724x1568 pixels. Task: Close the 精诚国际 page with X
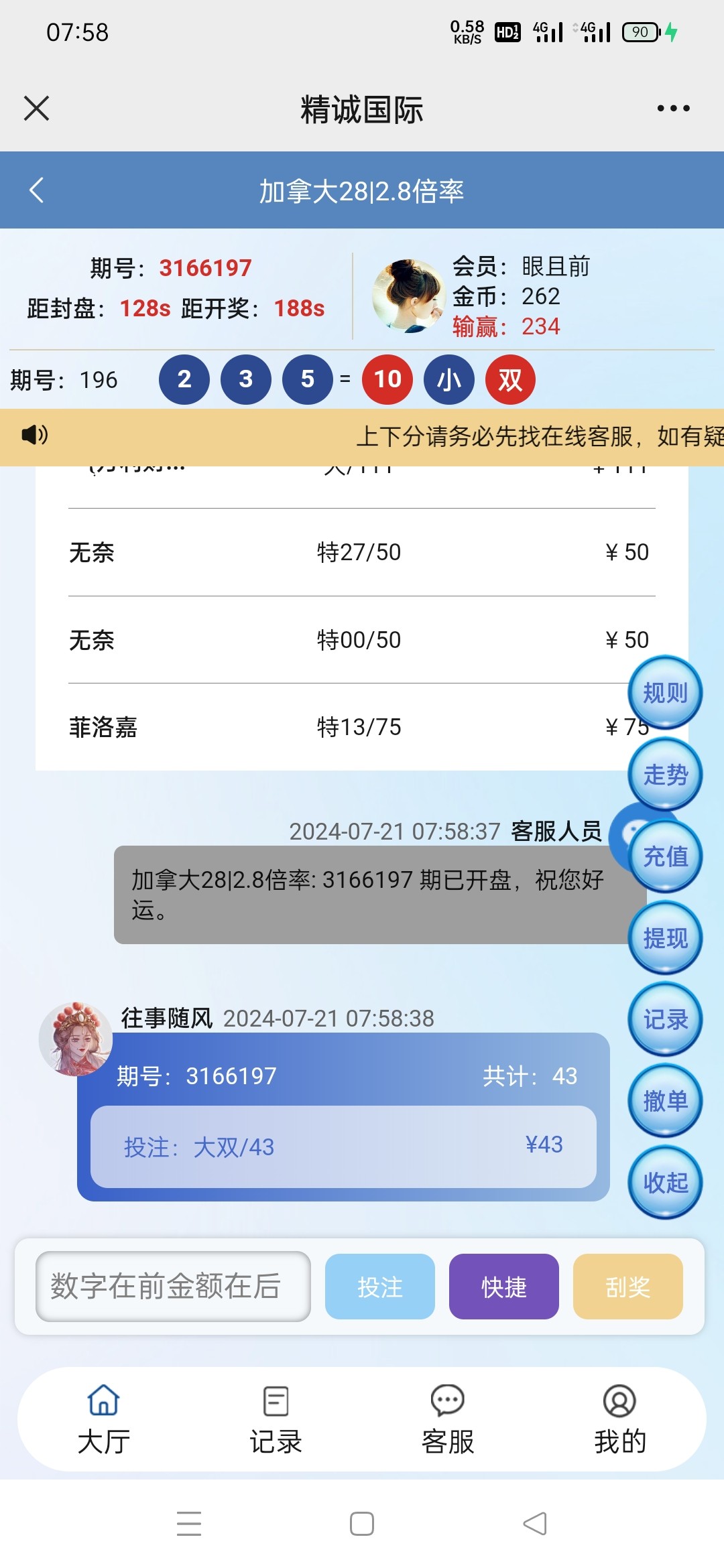click(x=36, y=108)
